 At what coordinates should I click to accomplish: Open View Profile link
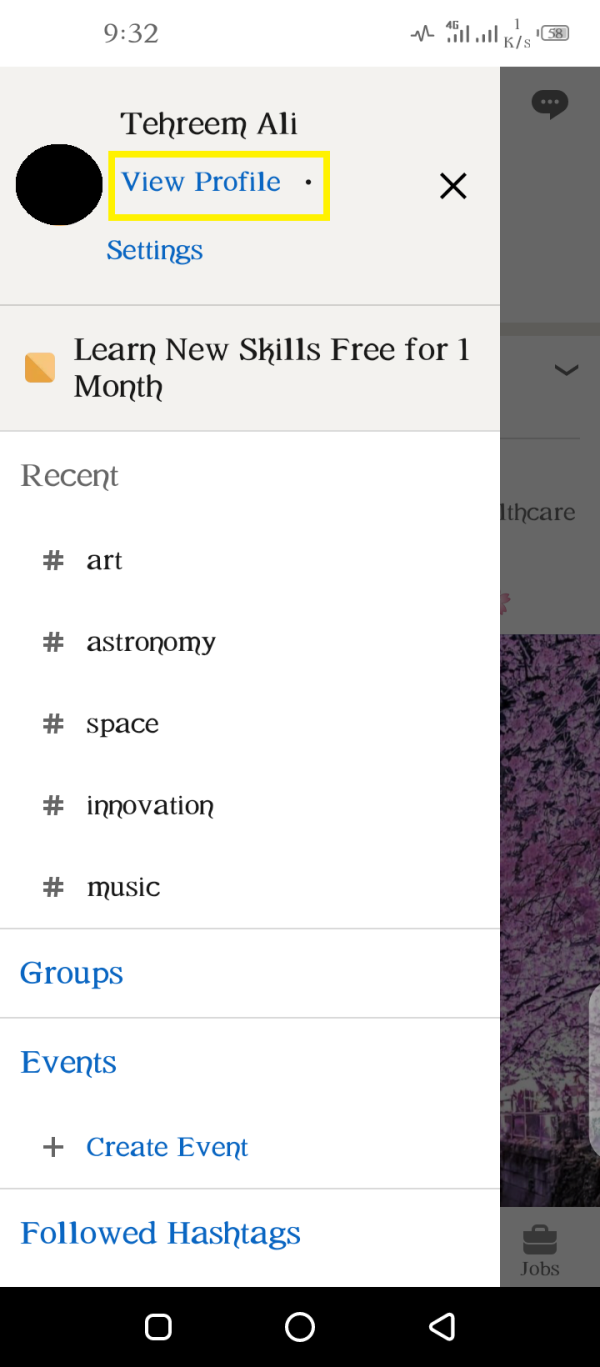202,183
